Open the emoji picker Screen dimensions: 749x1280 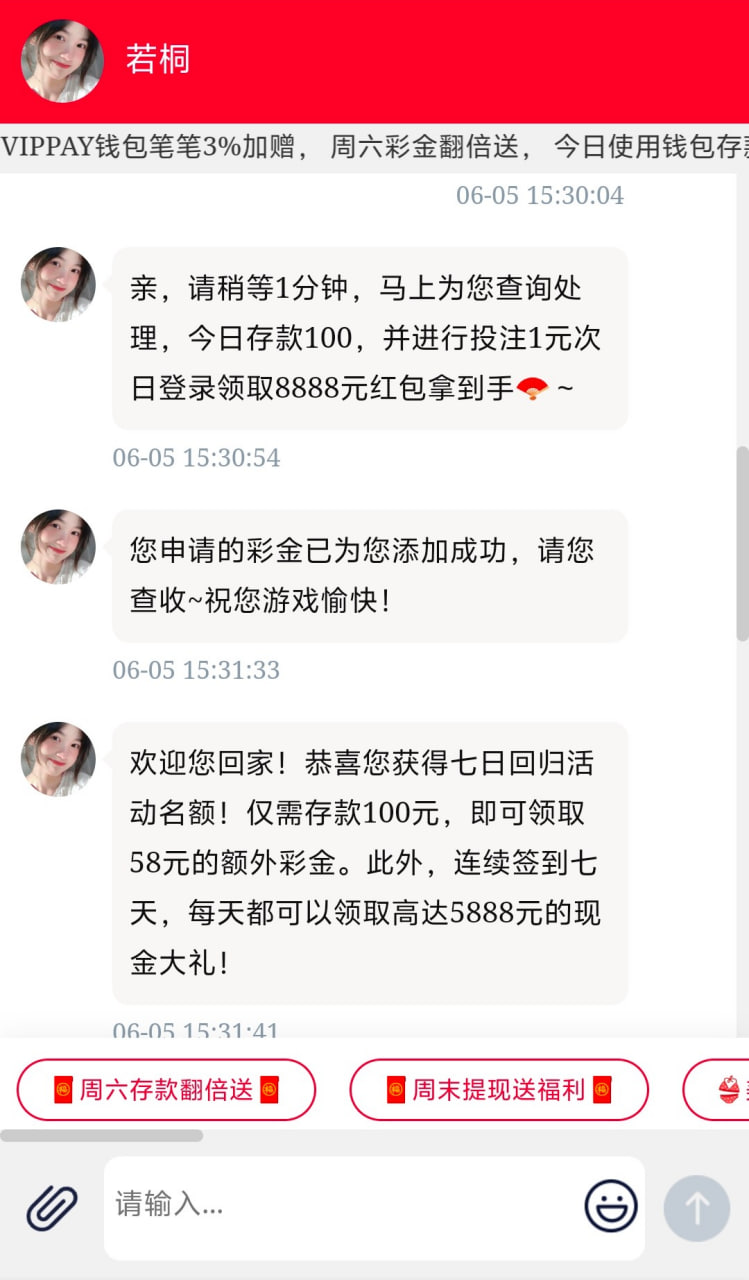click(x=610, y=1206)
